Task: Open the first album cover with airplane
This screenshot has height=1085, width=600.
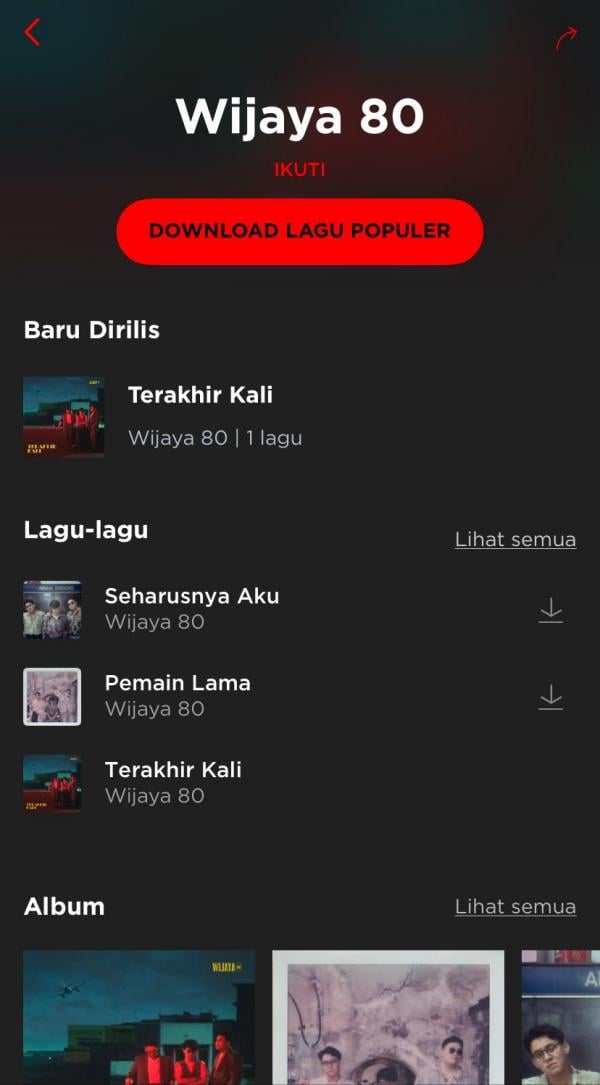Action: click(x=139, y=1017)
